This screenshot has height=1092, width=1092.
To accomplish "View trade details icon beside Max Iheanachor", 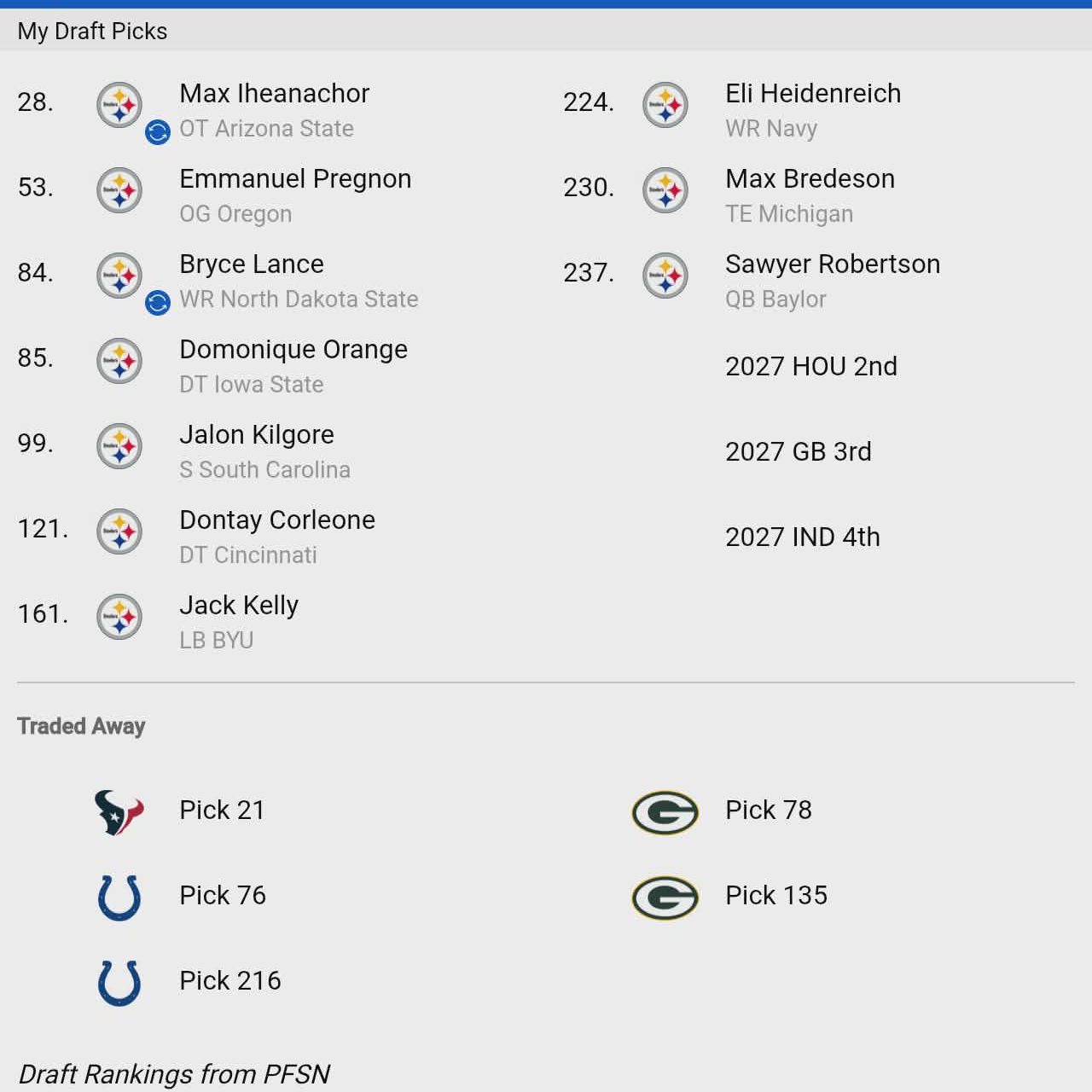I will pos(158,132).
